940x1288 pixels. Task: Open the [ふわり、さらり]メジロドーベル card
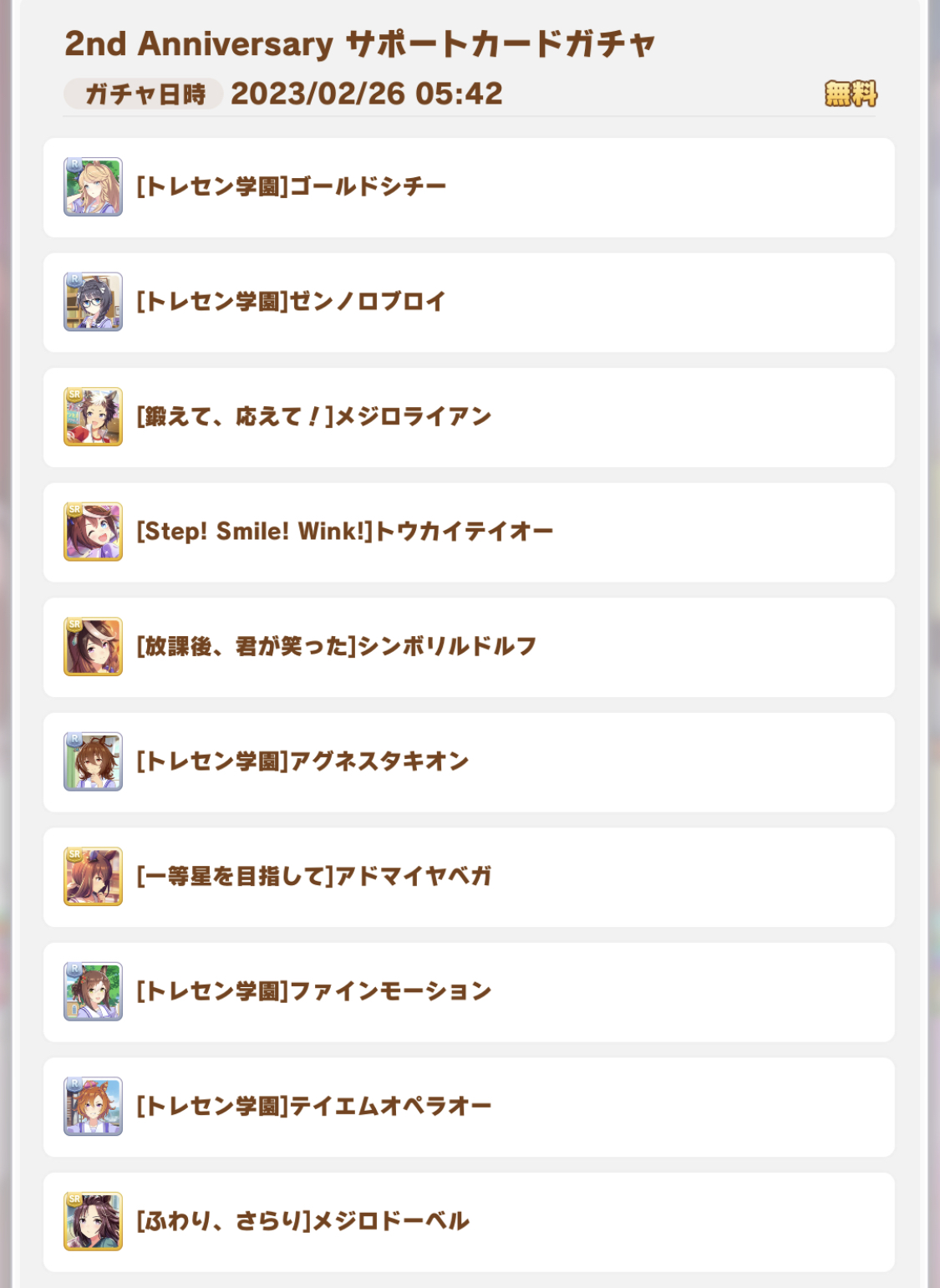pyautogui.click(x=468, y=1221)
